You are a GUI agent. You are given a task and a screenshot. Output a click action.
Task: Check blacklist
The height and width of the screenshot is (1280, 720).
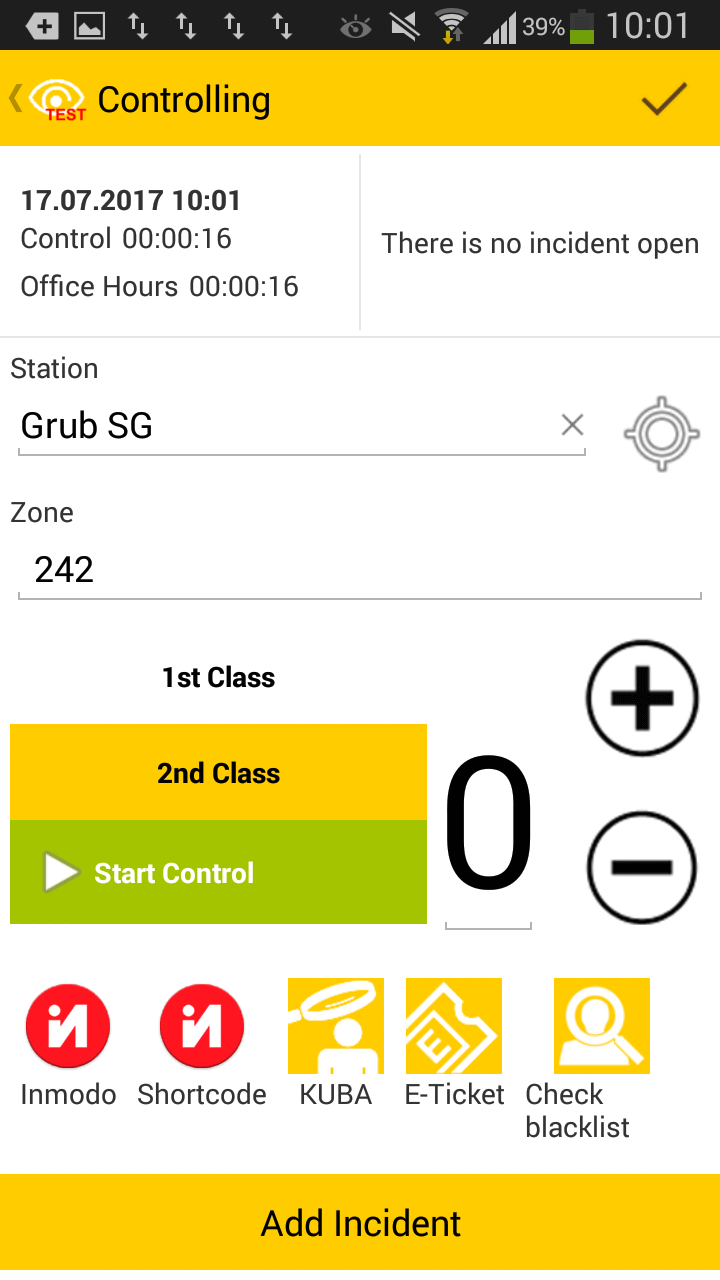click(x=602, y=1027)
